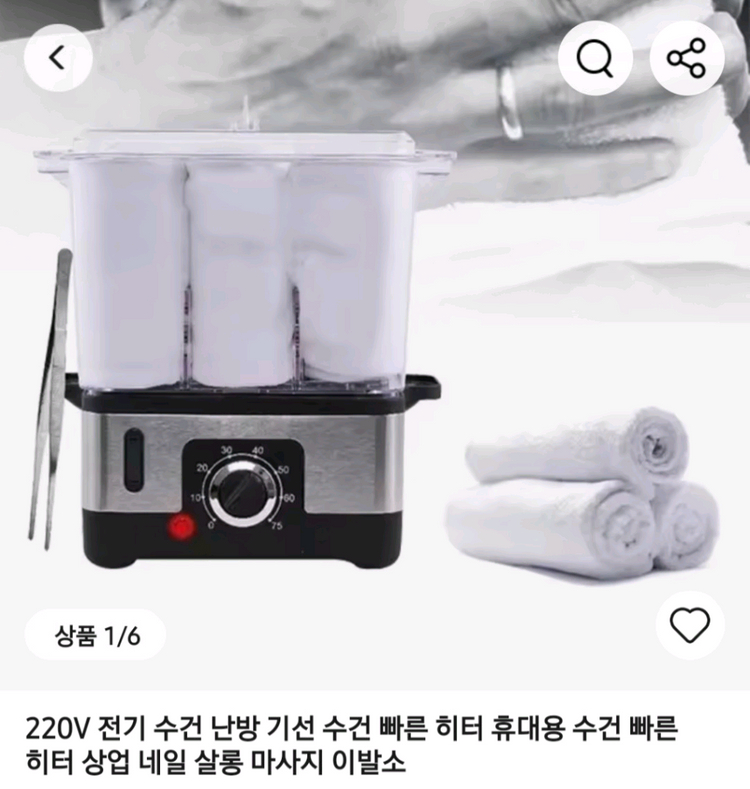Open the search magnifier icon
The image size is (750, 789).
[x=595, y=58]
